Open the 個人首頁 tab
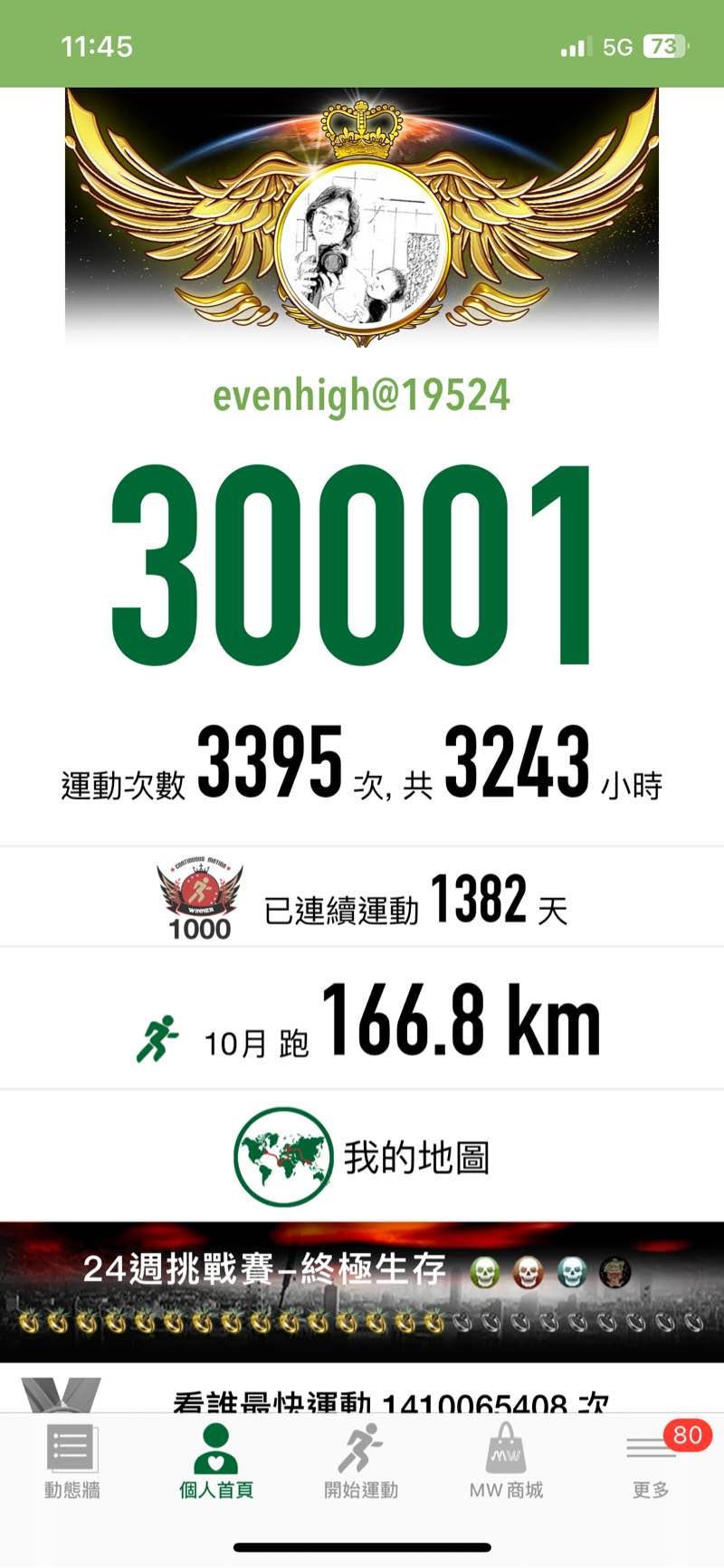Image resolution: width=724 pixels, height=1568 pixels. coord(216,1461)
